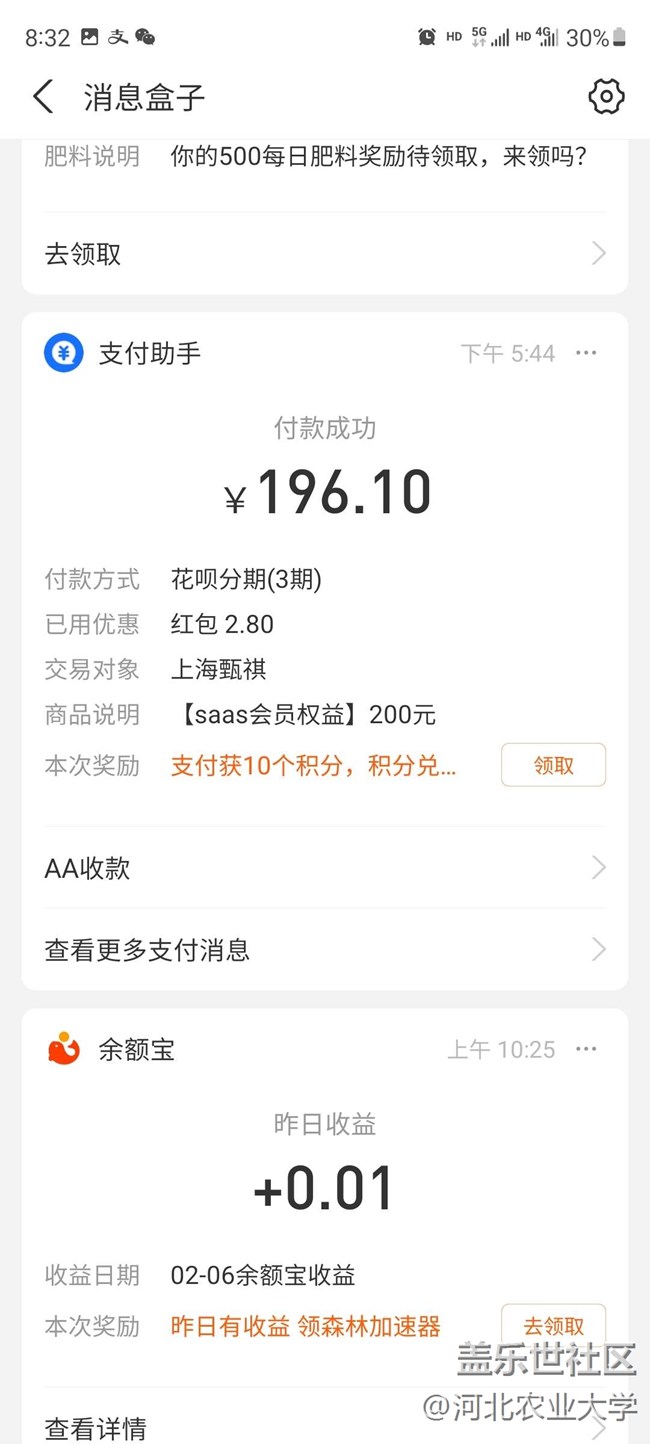
Task: Open overflow menu on 支付助手 card
Action: click(x=586, y=353)
